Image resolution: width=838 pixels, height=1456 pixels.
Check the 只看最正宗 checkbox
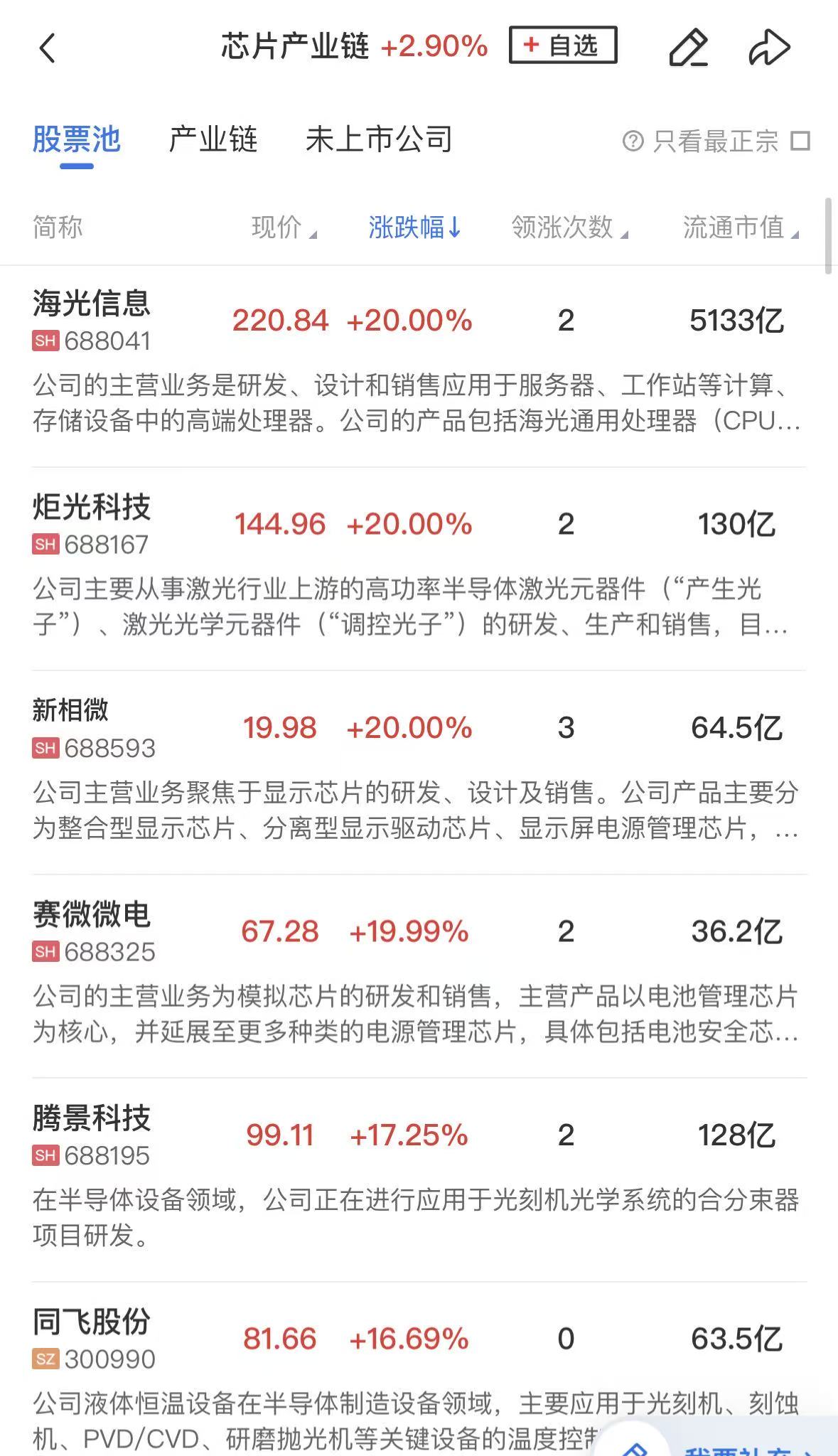pyautogui.click(x=800, y=141)
